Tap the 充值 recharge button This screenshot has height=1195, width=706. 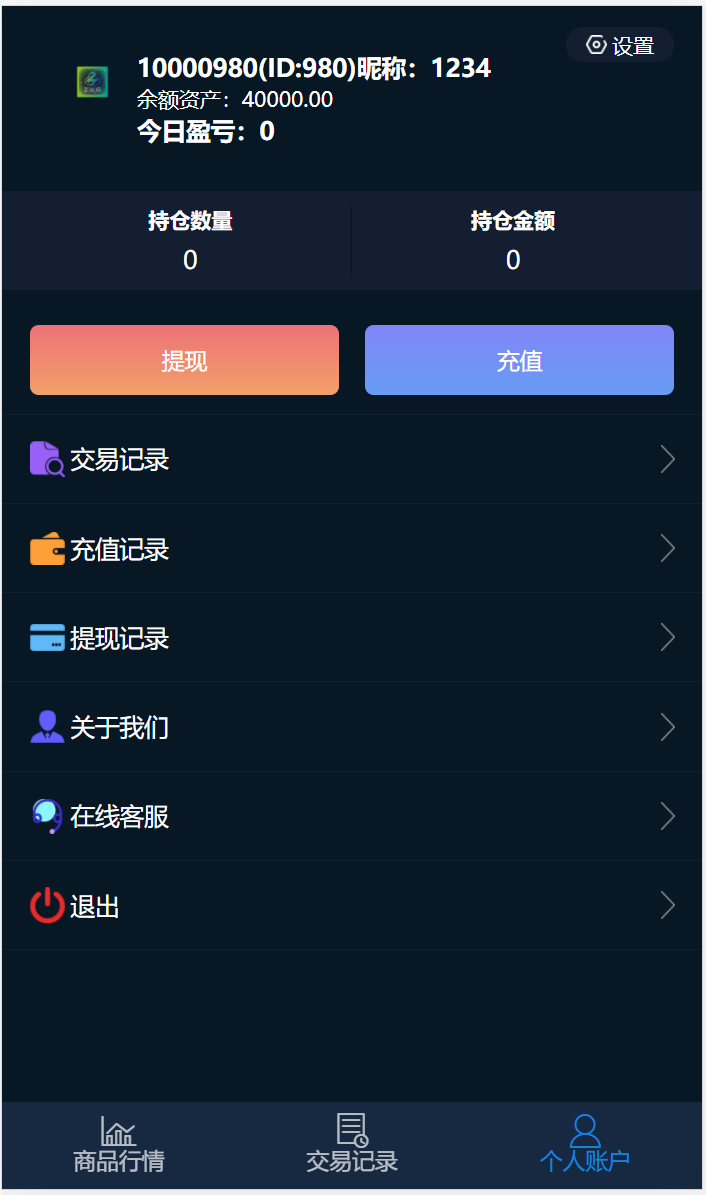(519, 360)
